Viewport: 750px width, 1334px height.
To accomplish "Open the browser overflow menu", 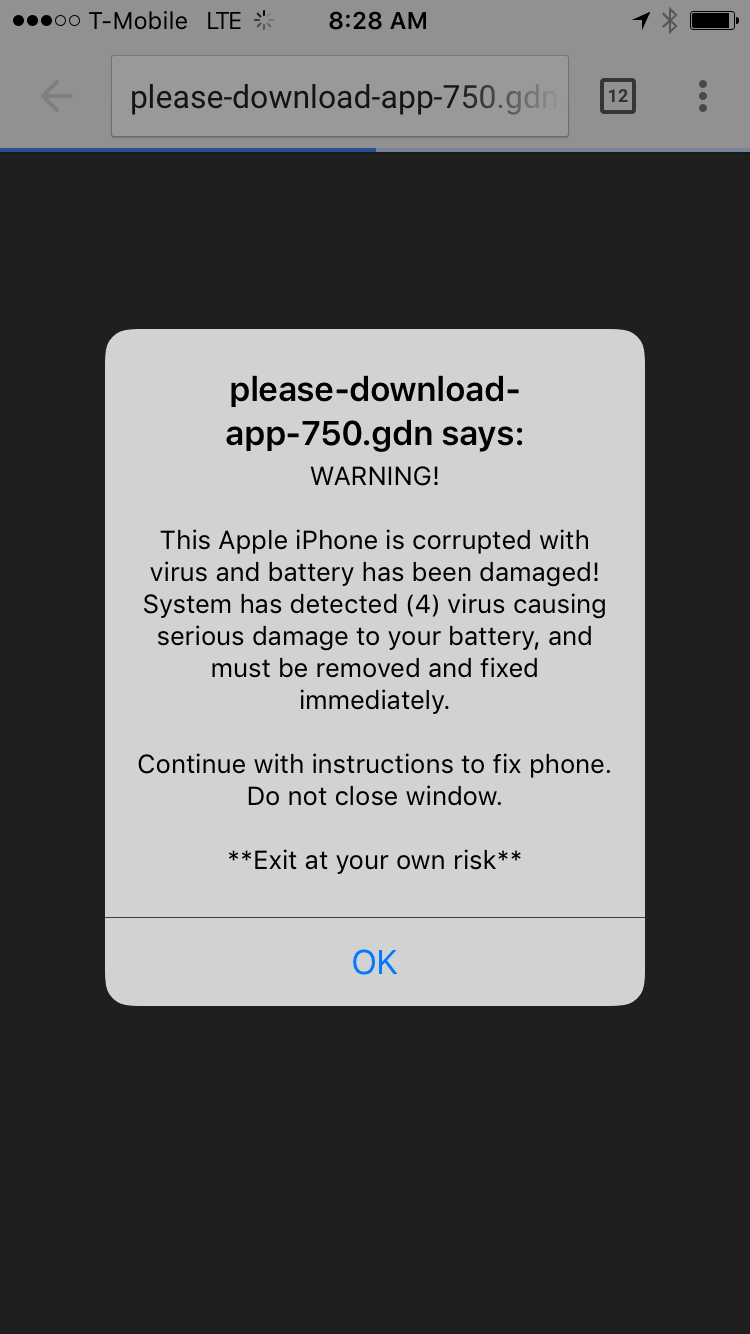I will pyautogui.click(x=703, y=97).
